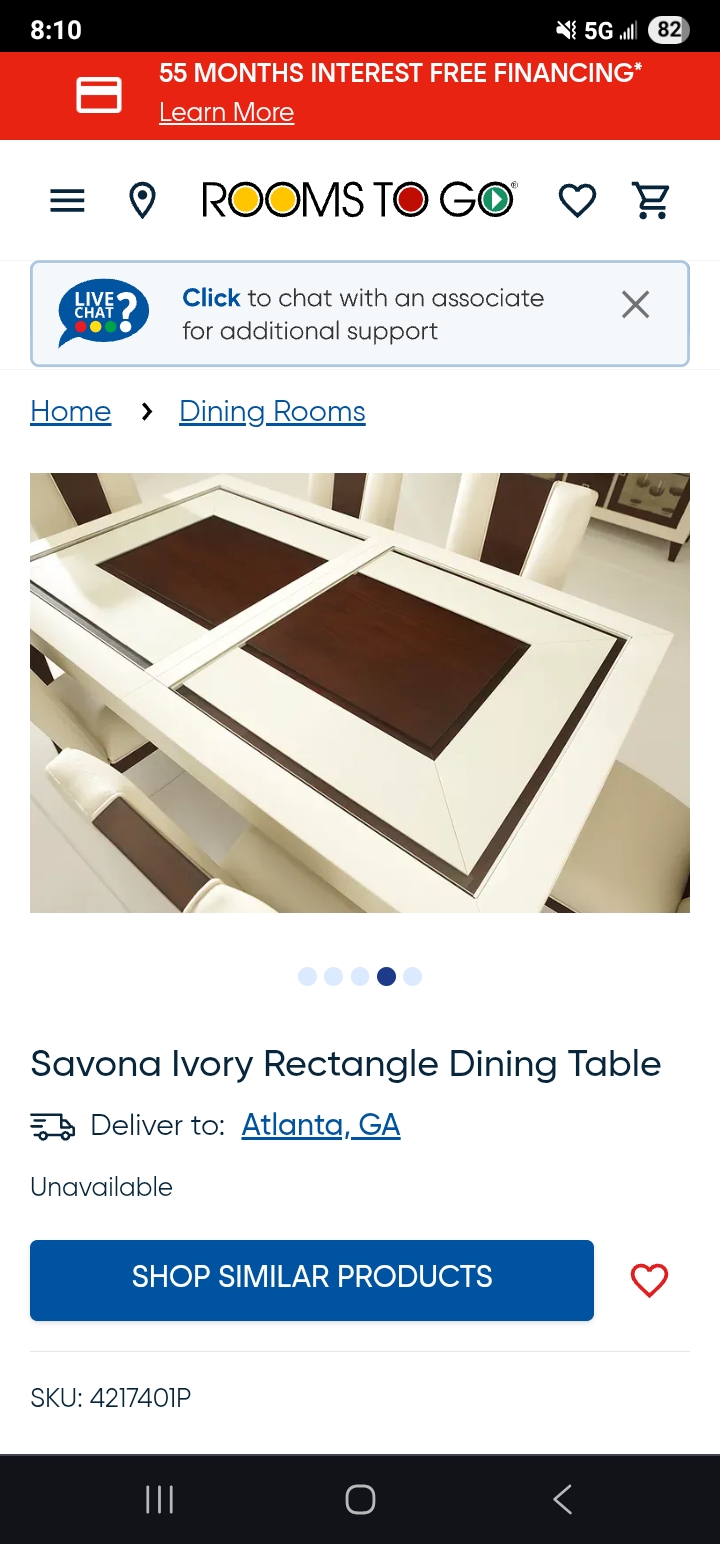Add Savona dining table to favorites
Viewport: 720px width, 1544px height.
pyautogui.click(x=649, y=1280)
